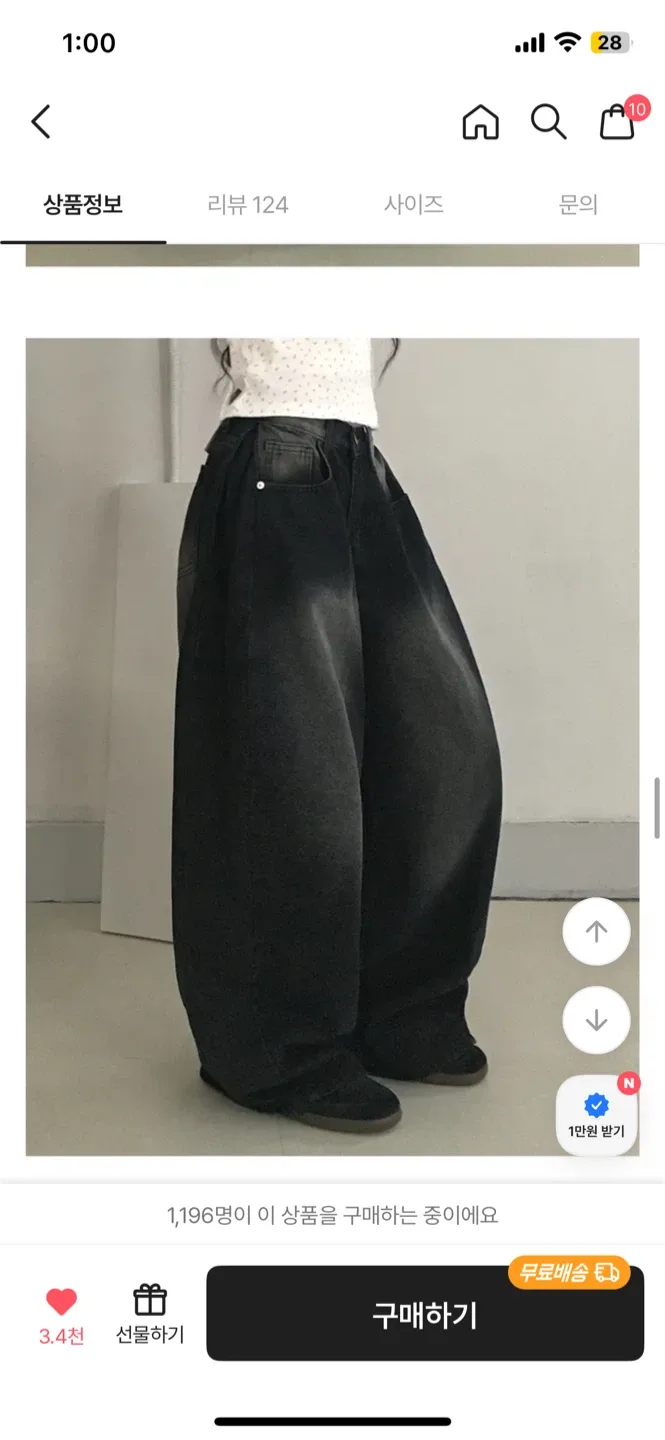The width and height of the screenshot is (665, 1440).
Task: Switch to the 리뷰 124 tab
Action: click(x=248, y=205)
